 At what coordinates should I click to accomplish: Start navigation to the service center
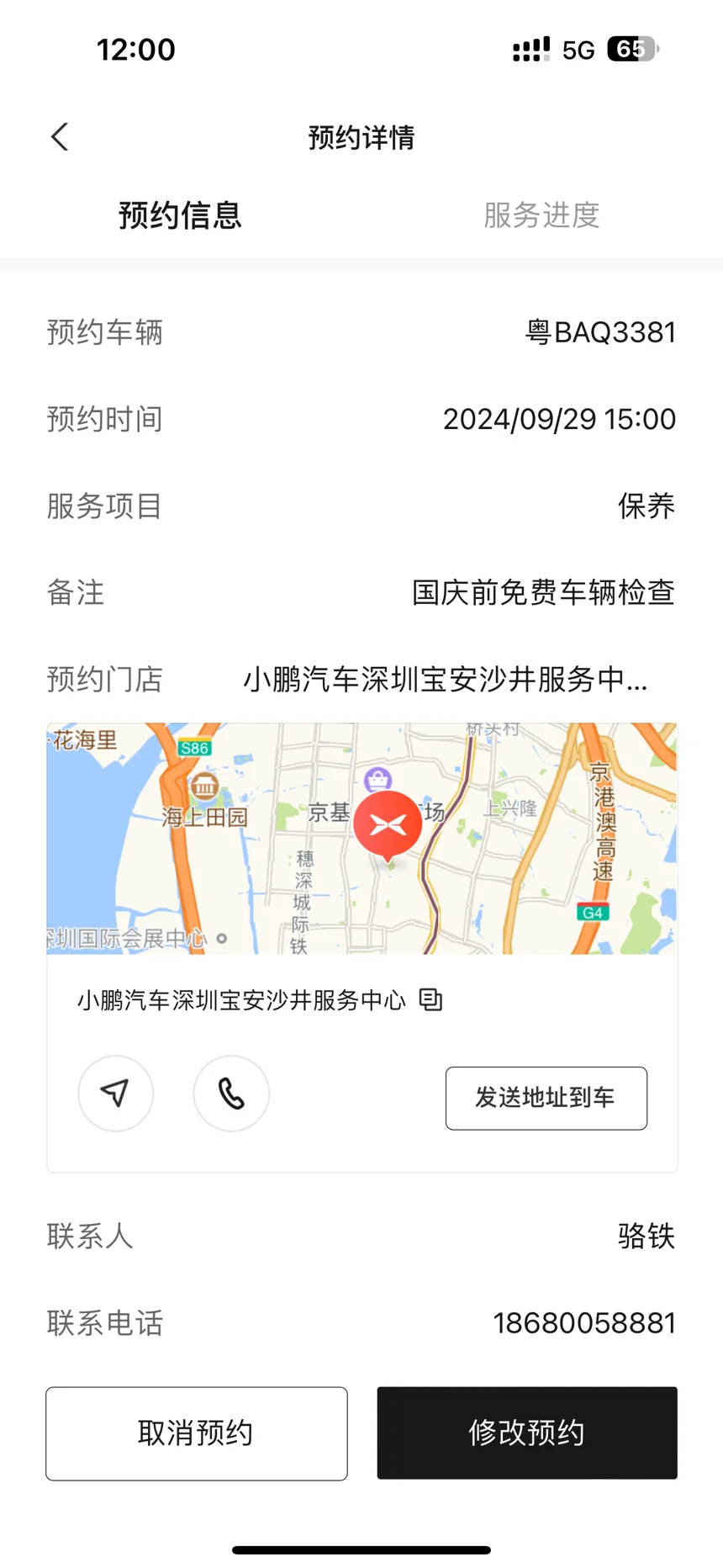(x=115, y=1094)
